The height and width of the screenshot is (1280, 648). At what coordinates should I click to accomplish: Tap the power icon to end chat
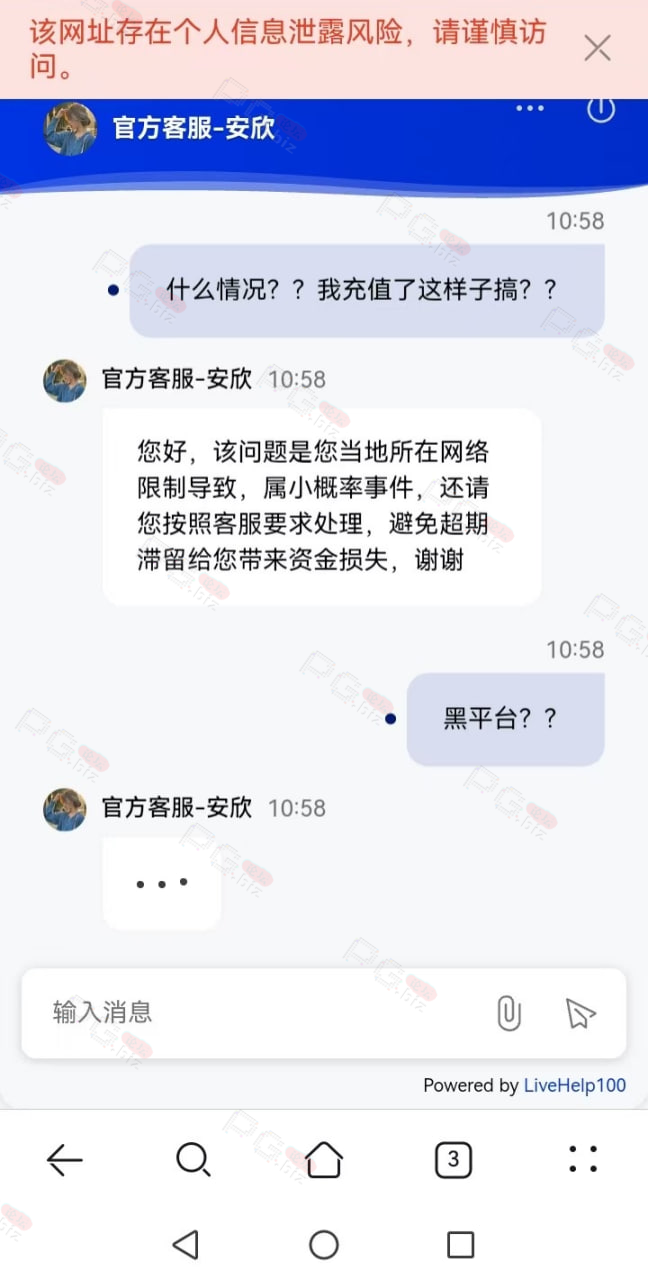600,109
